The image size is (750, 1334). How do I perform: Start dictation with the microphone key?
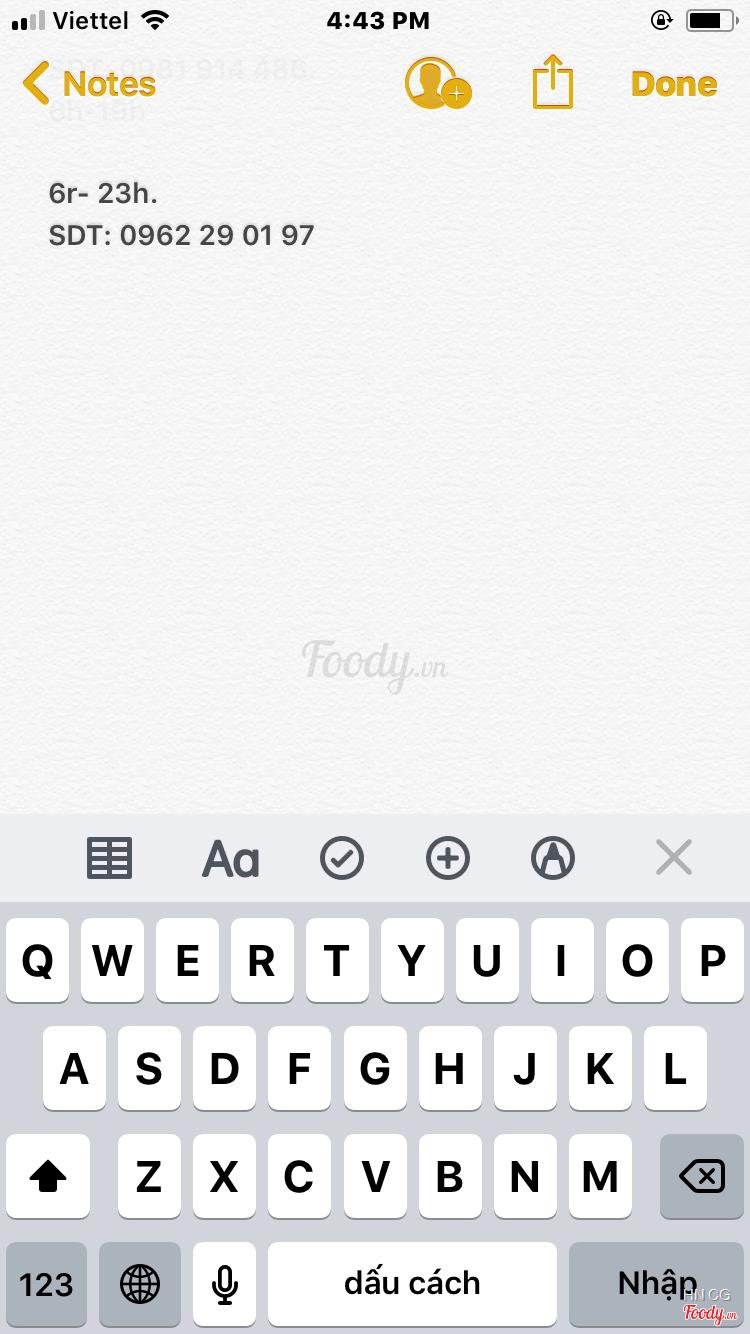[225, 1284]
